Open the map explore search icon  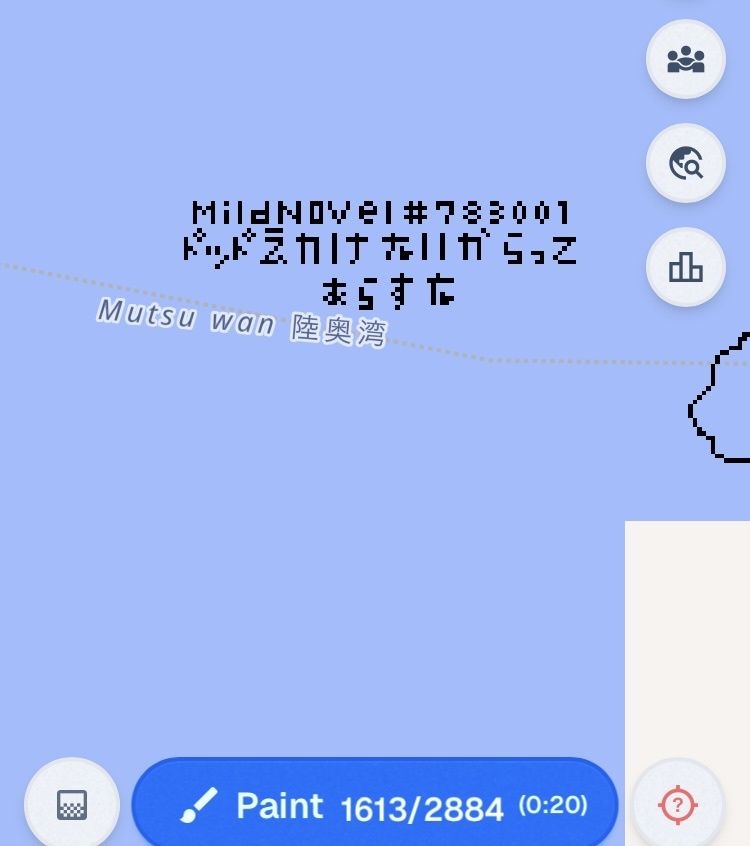pyautogui.click(x=686, y=163)
